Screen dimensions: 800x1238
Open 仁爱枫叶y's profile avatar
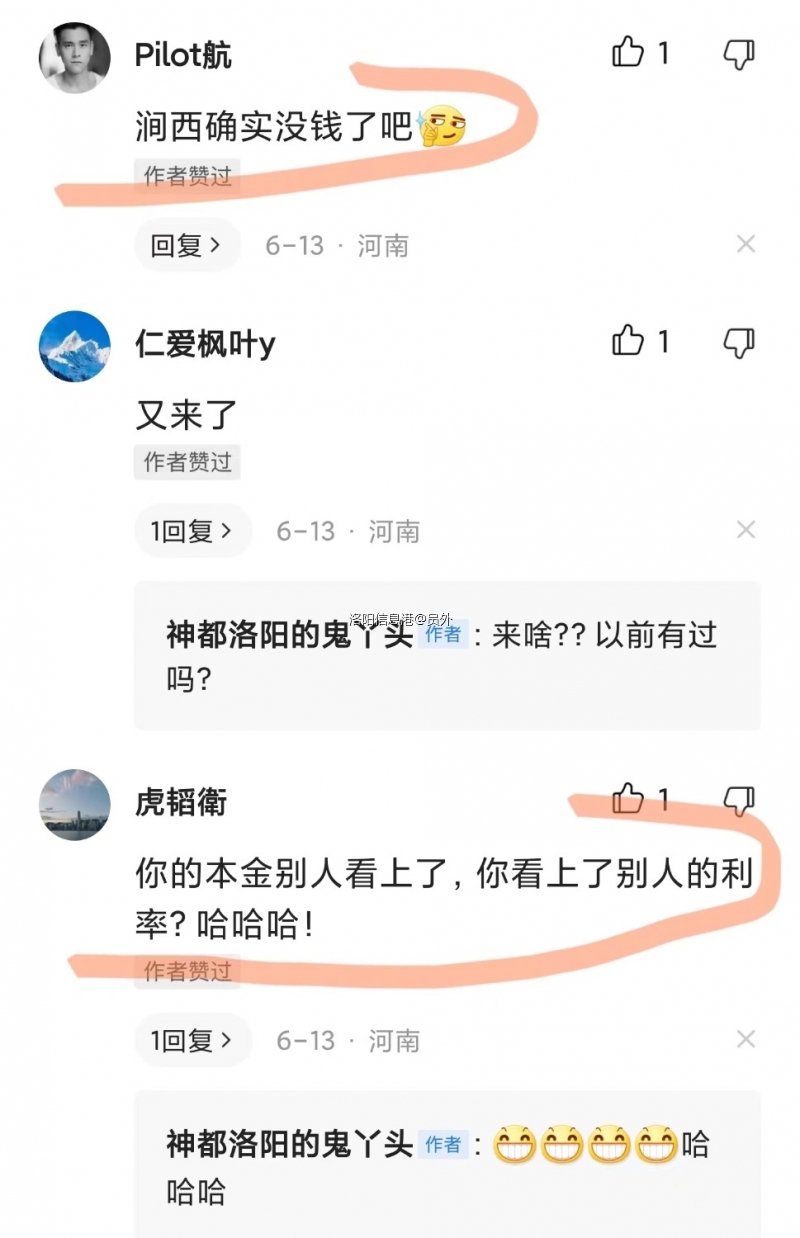[x=74, y=346]
